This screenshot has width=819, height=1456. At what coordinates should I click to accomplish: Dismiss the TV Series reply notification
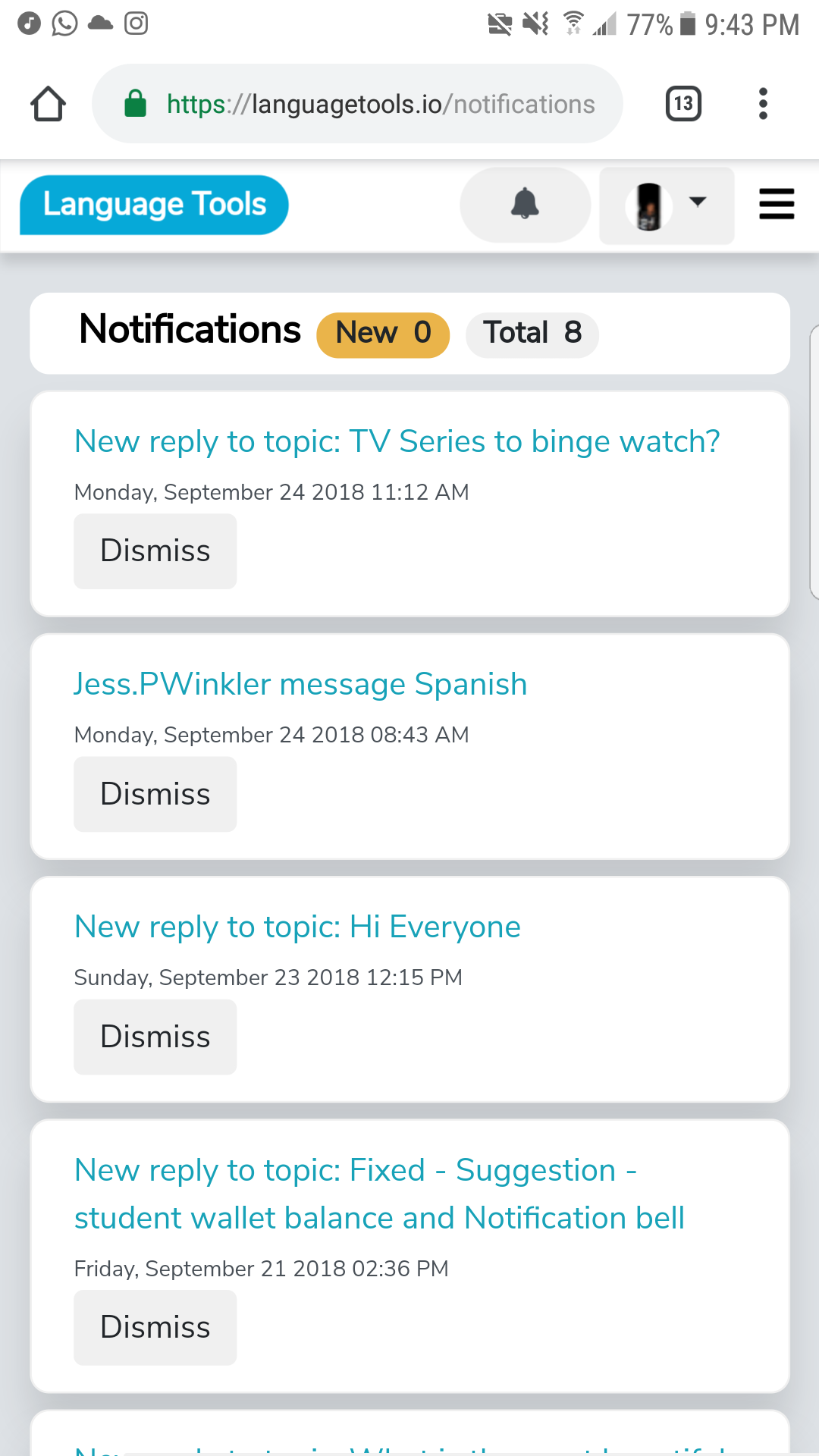pyautogui.click(x=155, y=551)
